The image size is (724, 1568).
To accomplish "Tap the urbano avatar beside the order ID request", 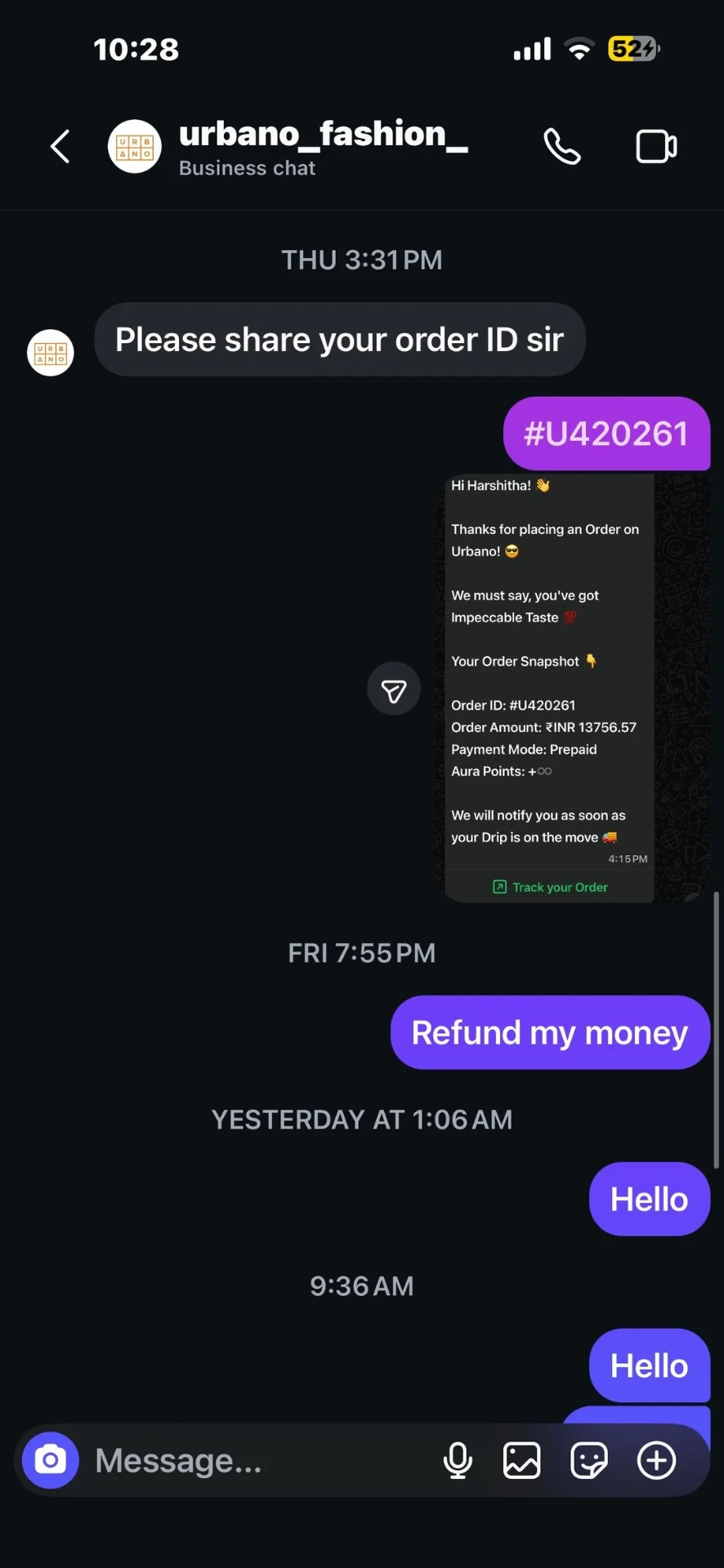I will (x=51, y=353).
